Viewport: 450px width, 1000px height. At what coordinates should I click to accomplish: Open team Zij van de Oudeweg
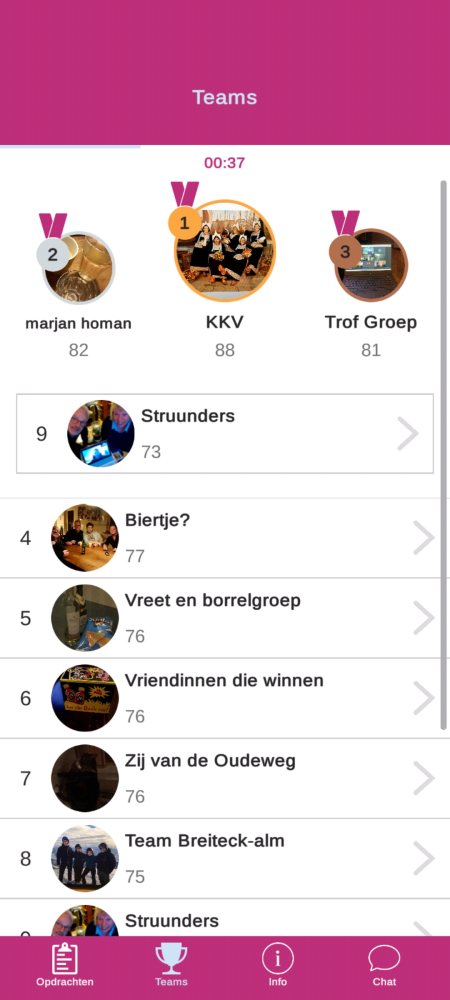click(221, 779)
